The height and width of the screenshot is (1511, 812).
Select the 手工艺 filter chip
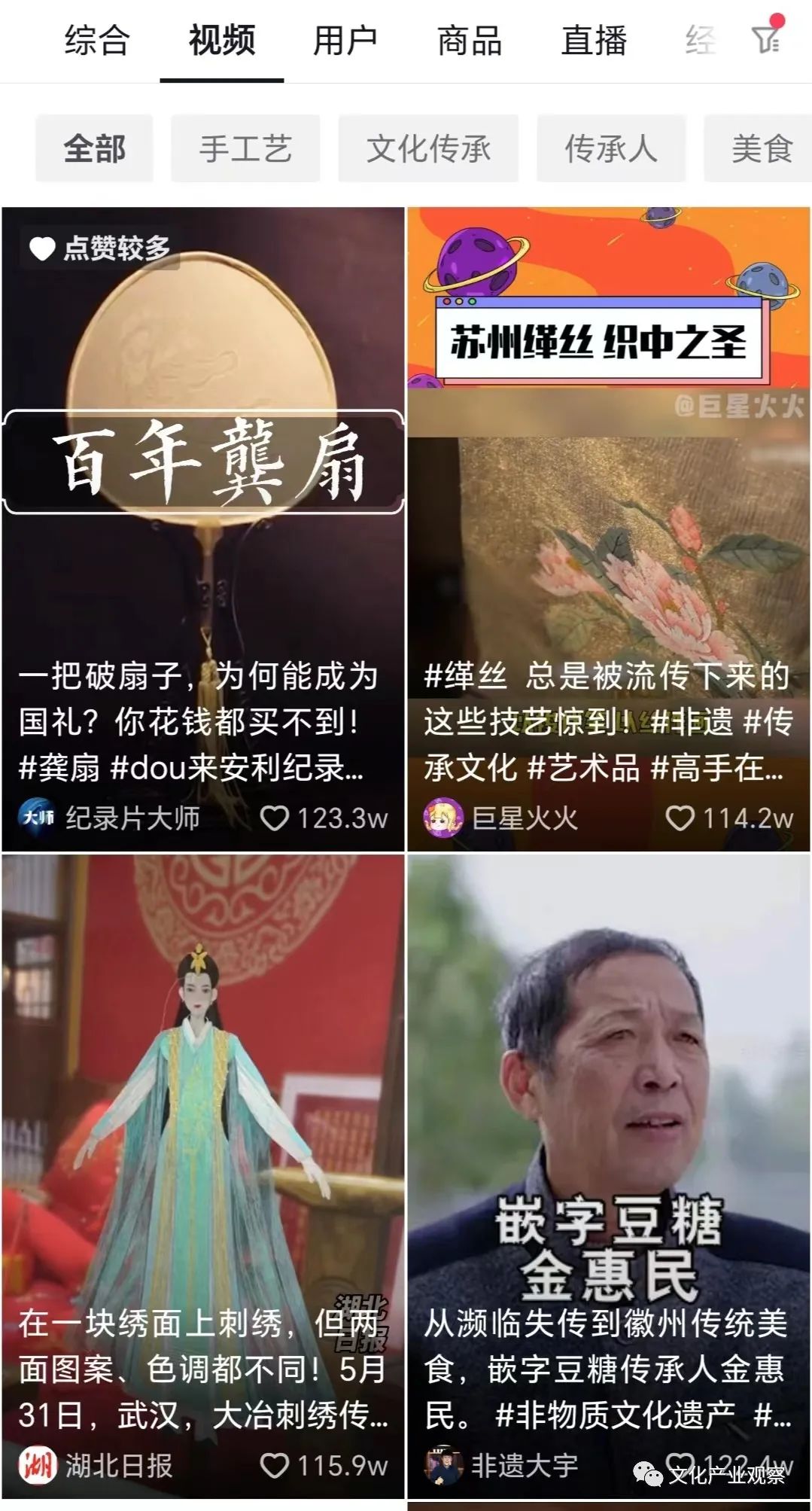click(245, 148)
